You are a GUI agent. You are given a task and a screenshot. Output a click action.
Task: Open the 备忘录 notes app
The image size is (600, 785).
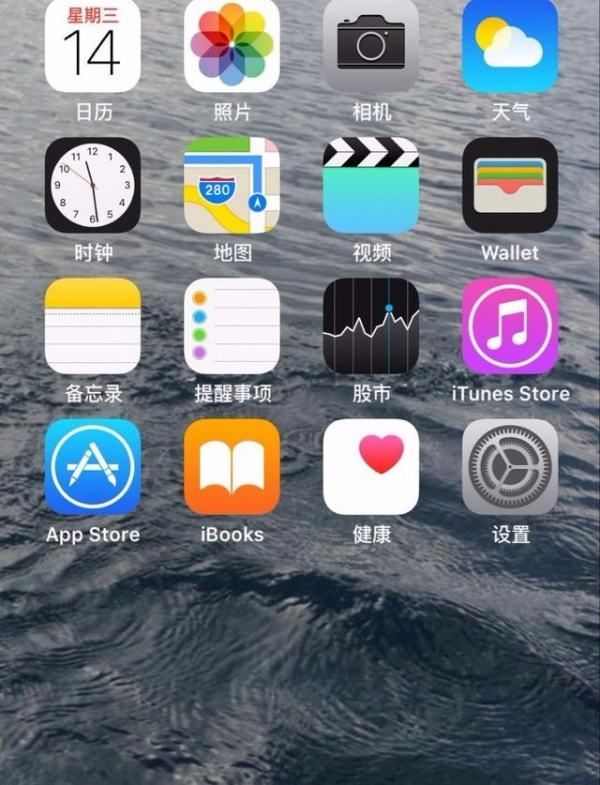[x=93, y=326]
